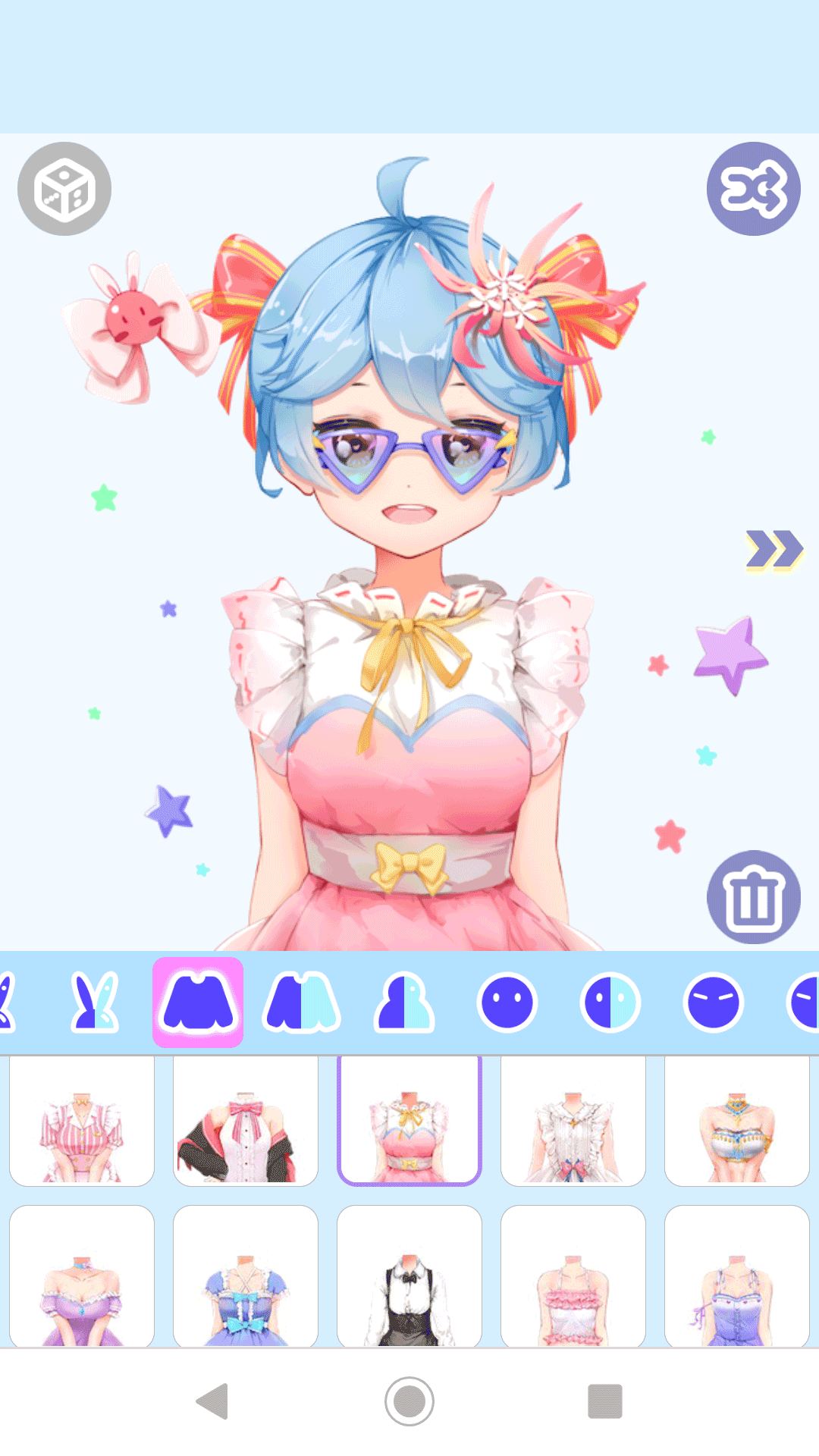Select the pink striped dress outfit

(82, 1121)
